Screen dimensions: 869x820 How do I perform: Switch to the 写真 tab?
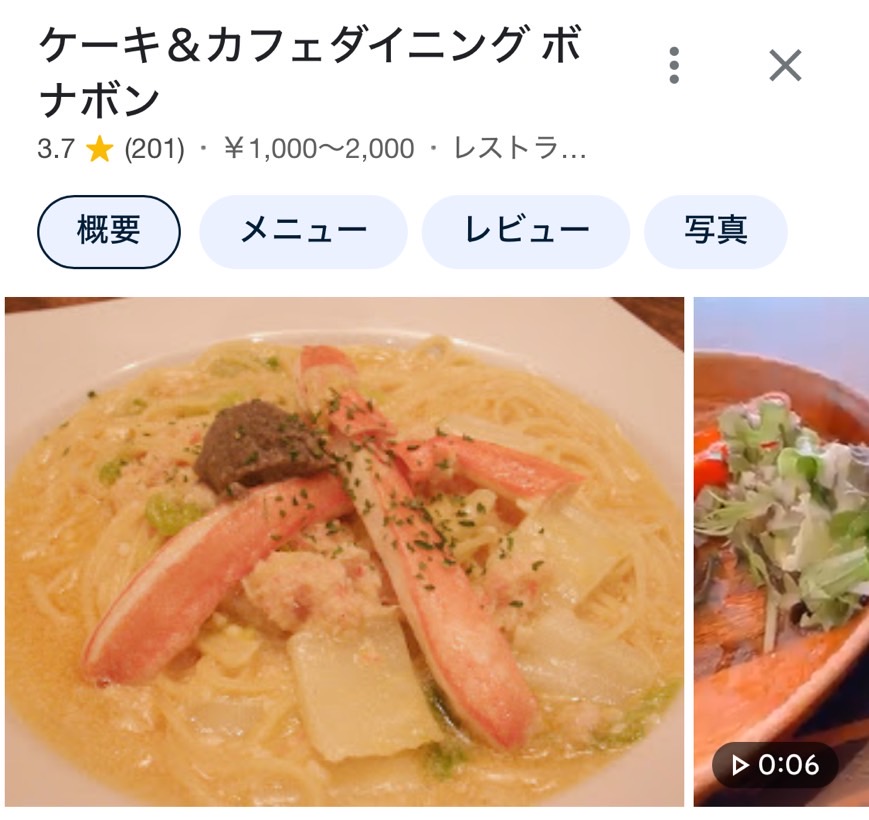716,232
